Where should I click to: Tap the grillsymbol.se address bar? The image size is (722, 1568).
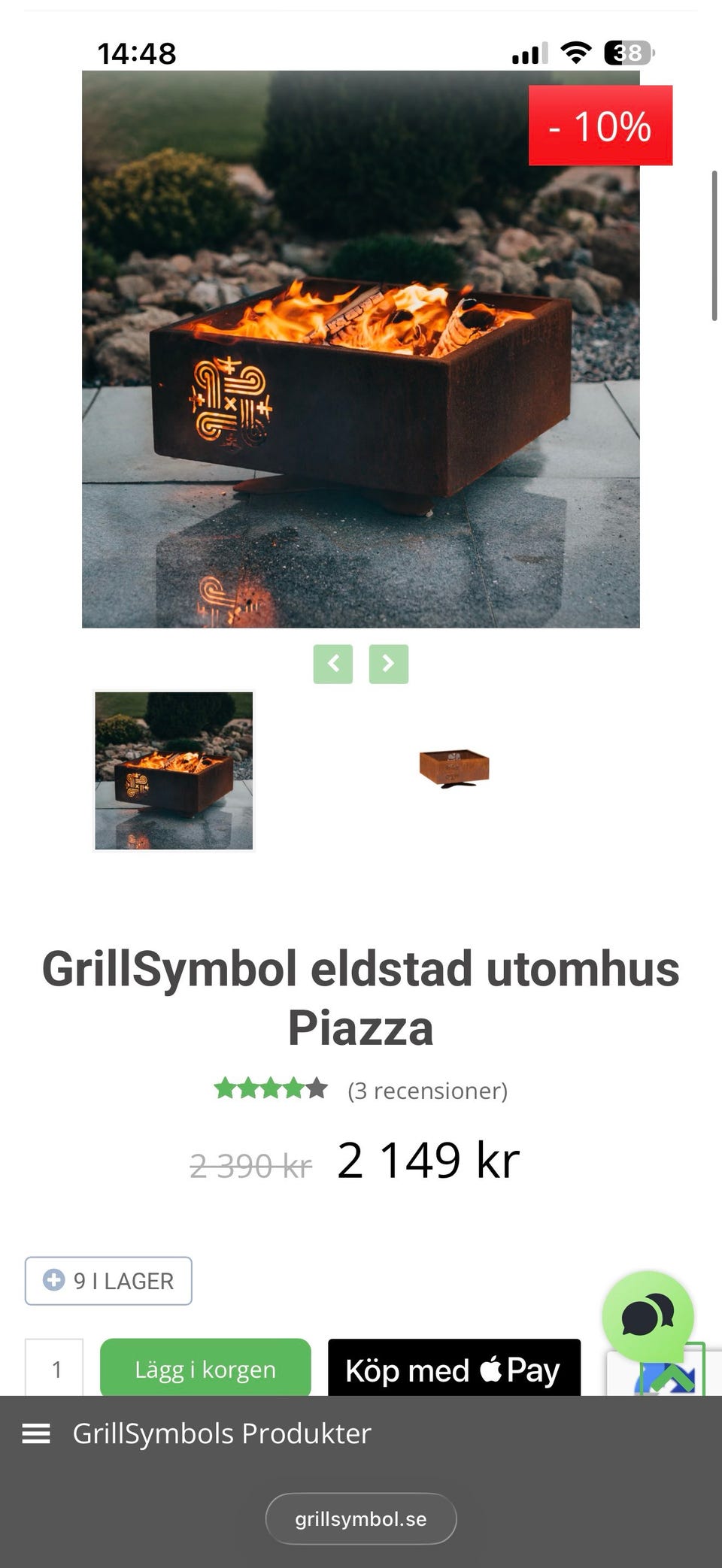click(361, 1518)
